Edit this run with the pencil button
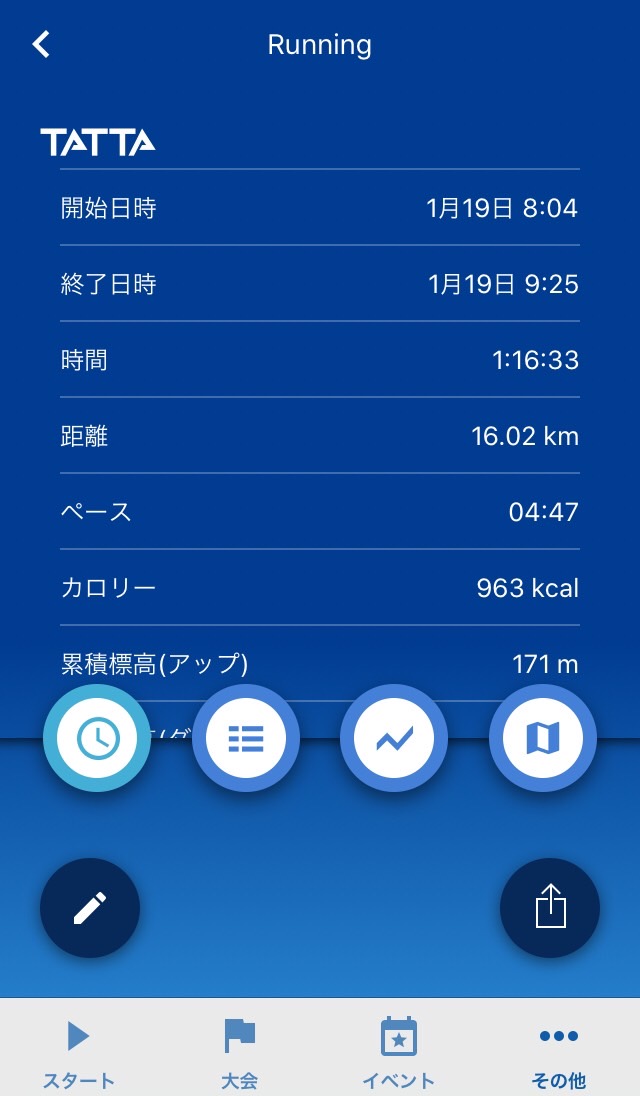 point(90,908)
